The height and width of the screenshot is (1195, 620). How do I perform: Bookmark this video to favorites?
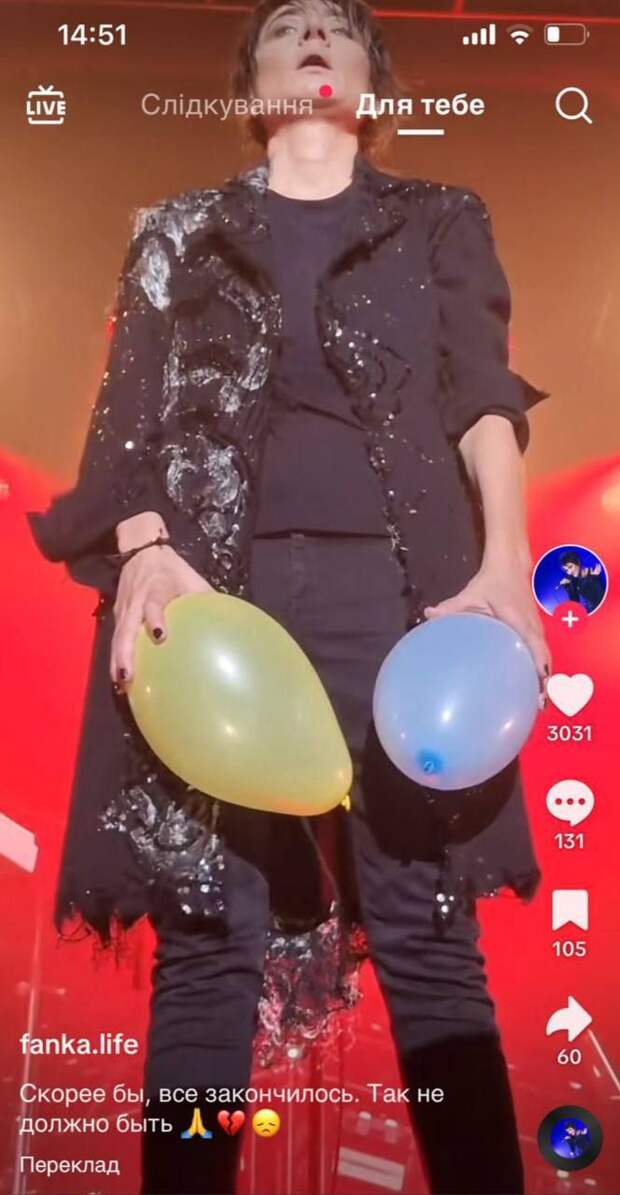569,910
